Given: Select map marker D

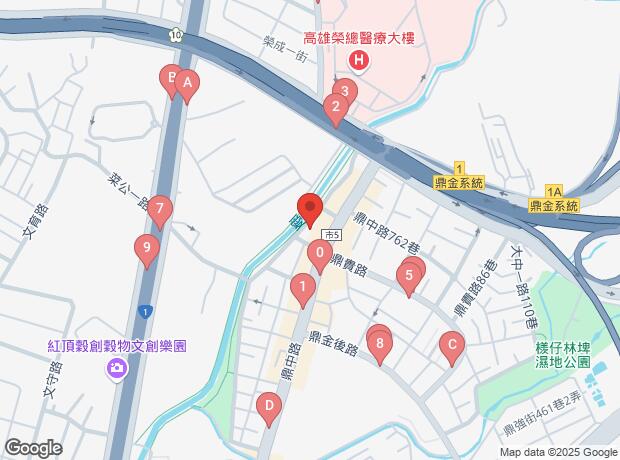Looking at the screenshot, I should [267, 406].
